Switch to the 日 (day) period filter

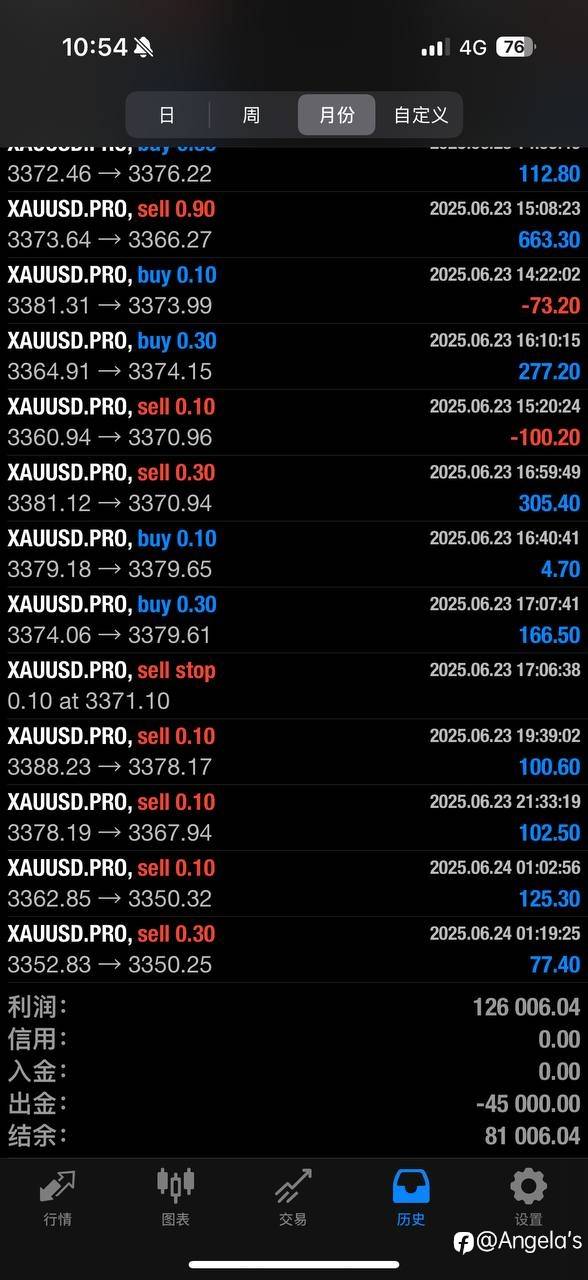[x=167, y=115]
